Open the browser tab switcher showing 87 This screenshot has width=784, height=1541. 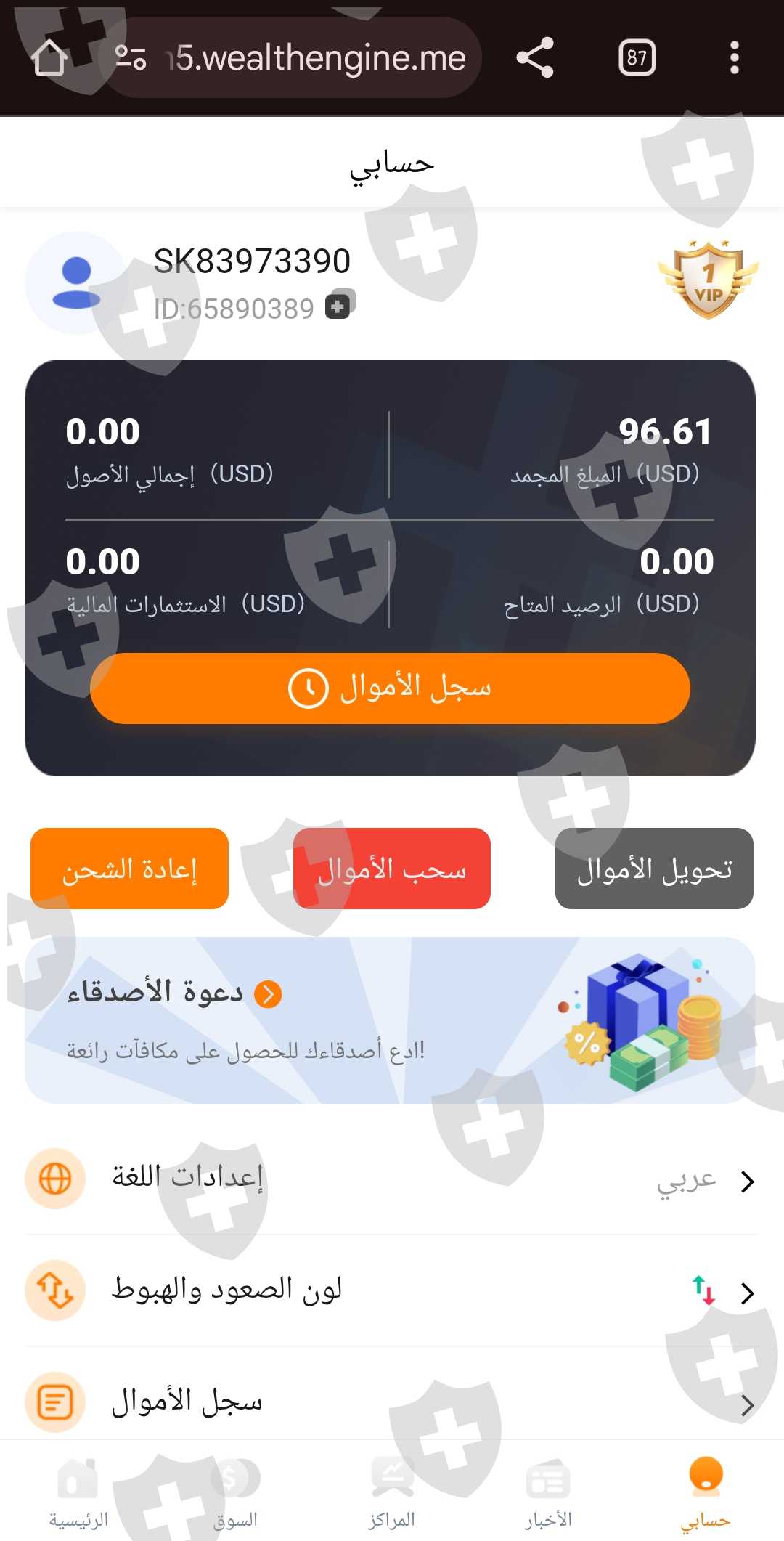tap(637, 57)
